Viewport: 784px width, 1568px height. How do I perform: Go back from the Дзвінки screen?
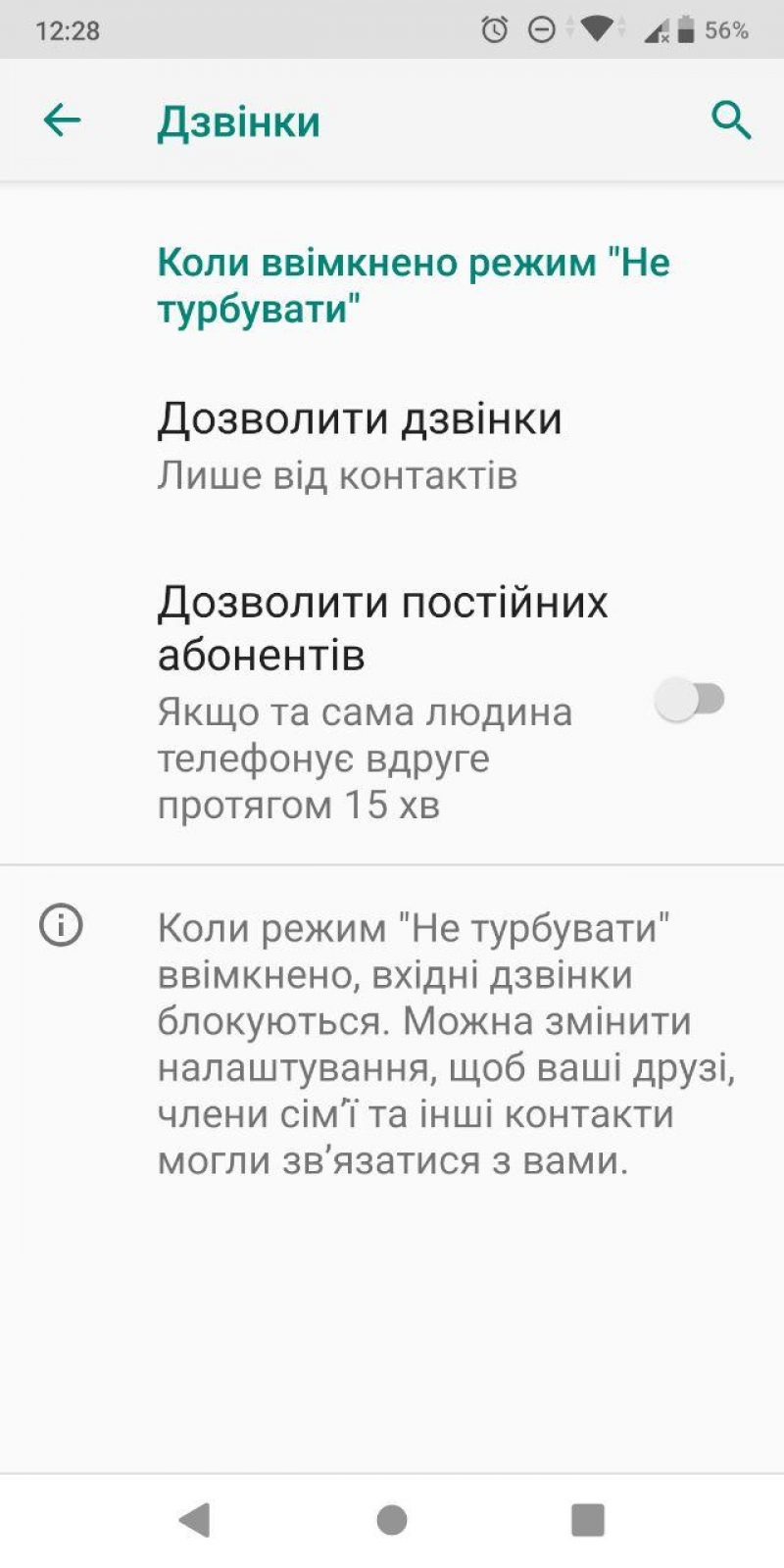(x=62, y=121)
